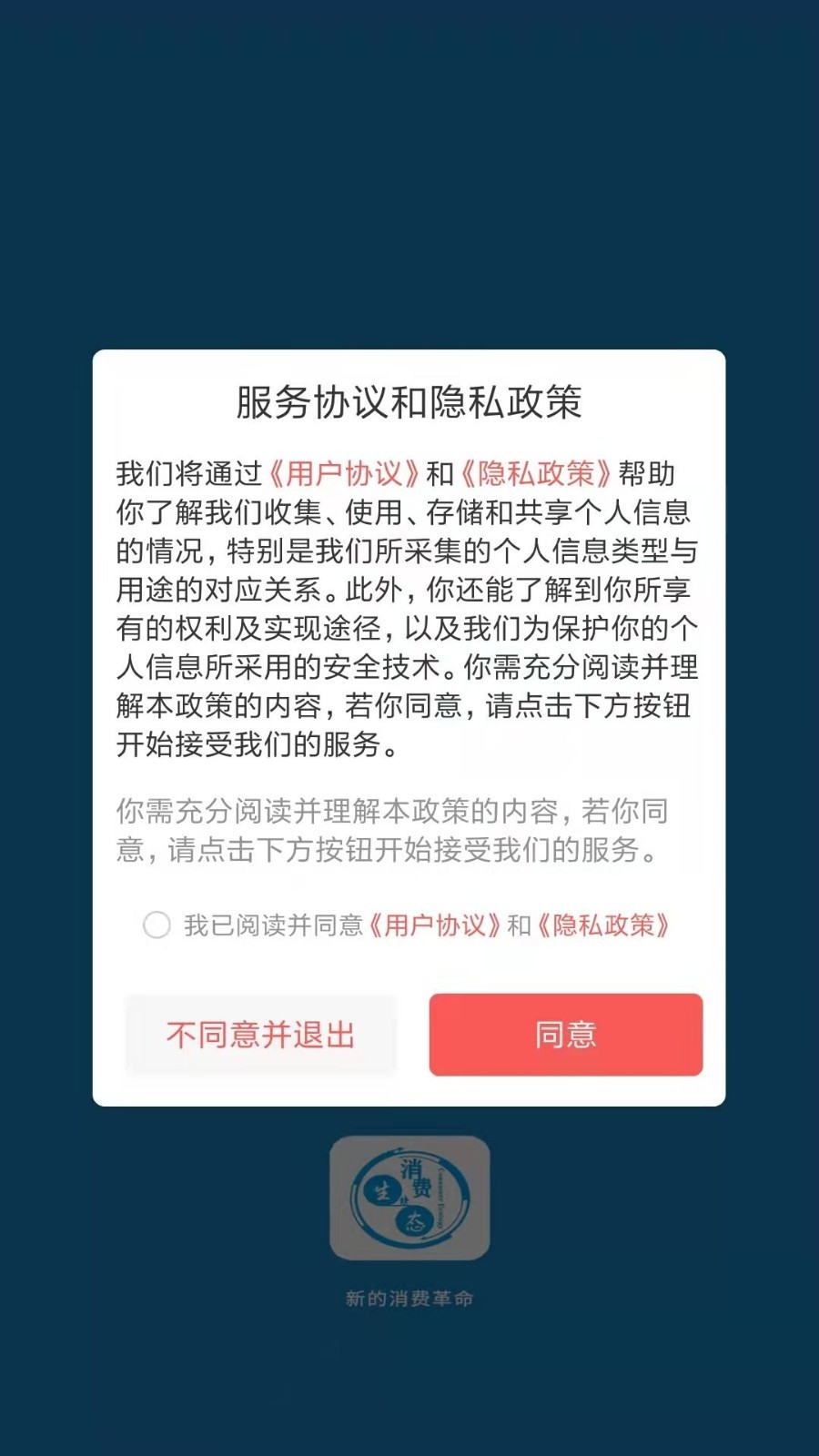Check the 我已阅读并同意 agreement circle
The height and width of the screenshot is (1456, 819).
157,925
